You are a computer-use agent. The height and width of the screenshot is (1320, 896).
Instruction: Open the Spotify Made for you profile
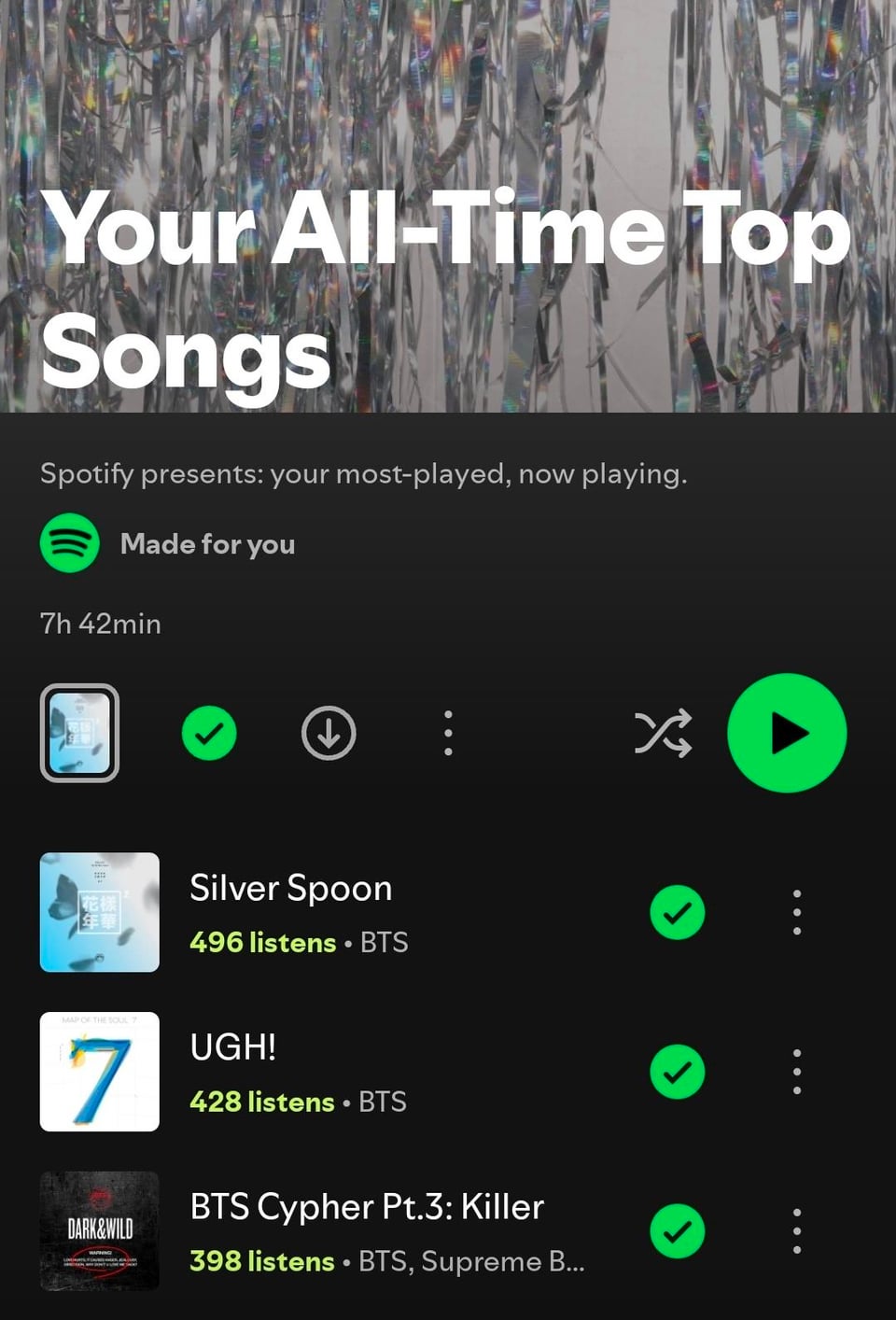(x=168, y=543)
